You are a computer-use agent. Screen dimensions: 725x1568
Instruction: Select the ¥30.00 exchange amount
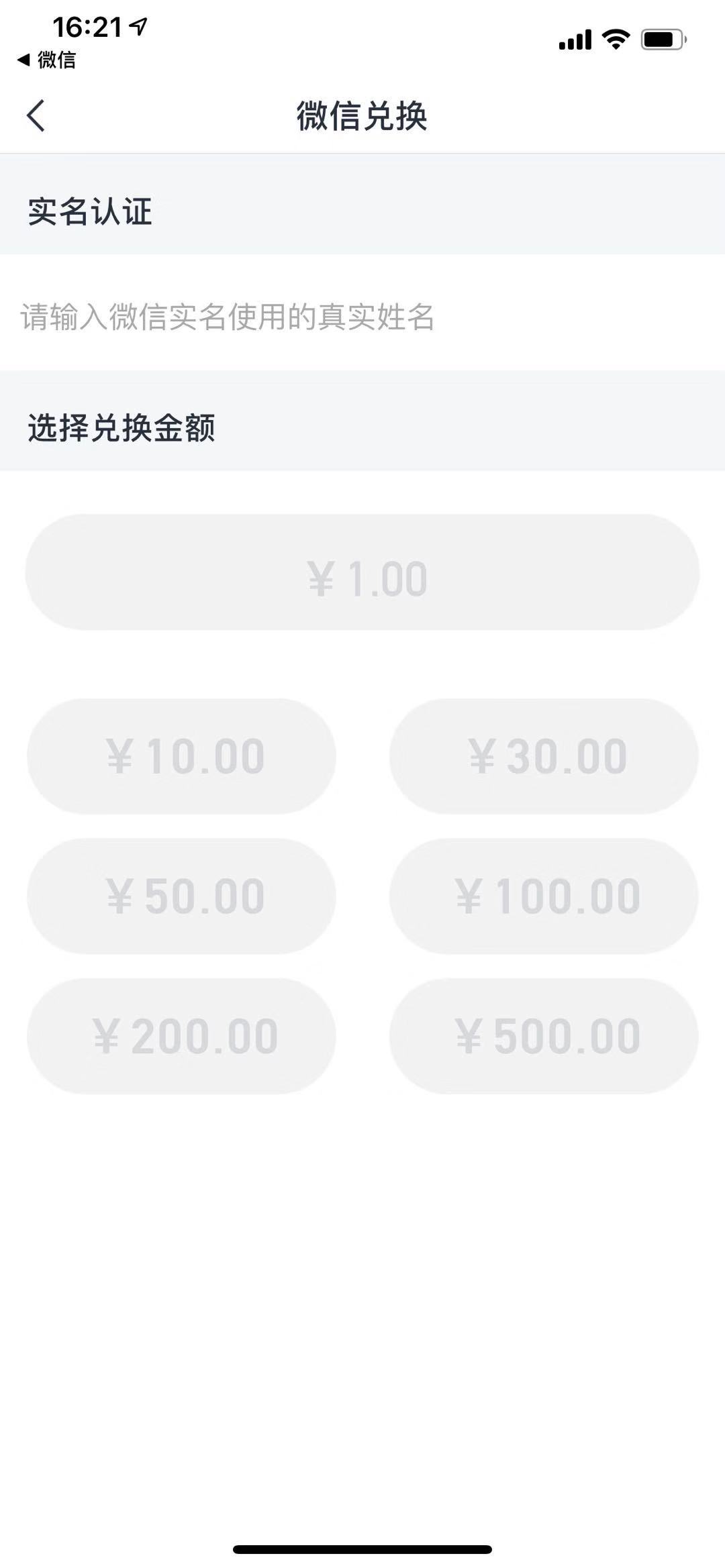coord(544,755)
